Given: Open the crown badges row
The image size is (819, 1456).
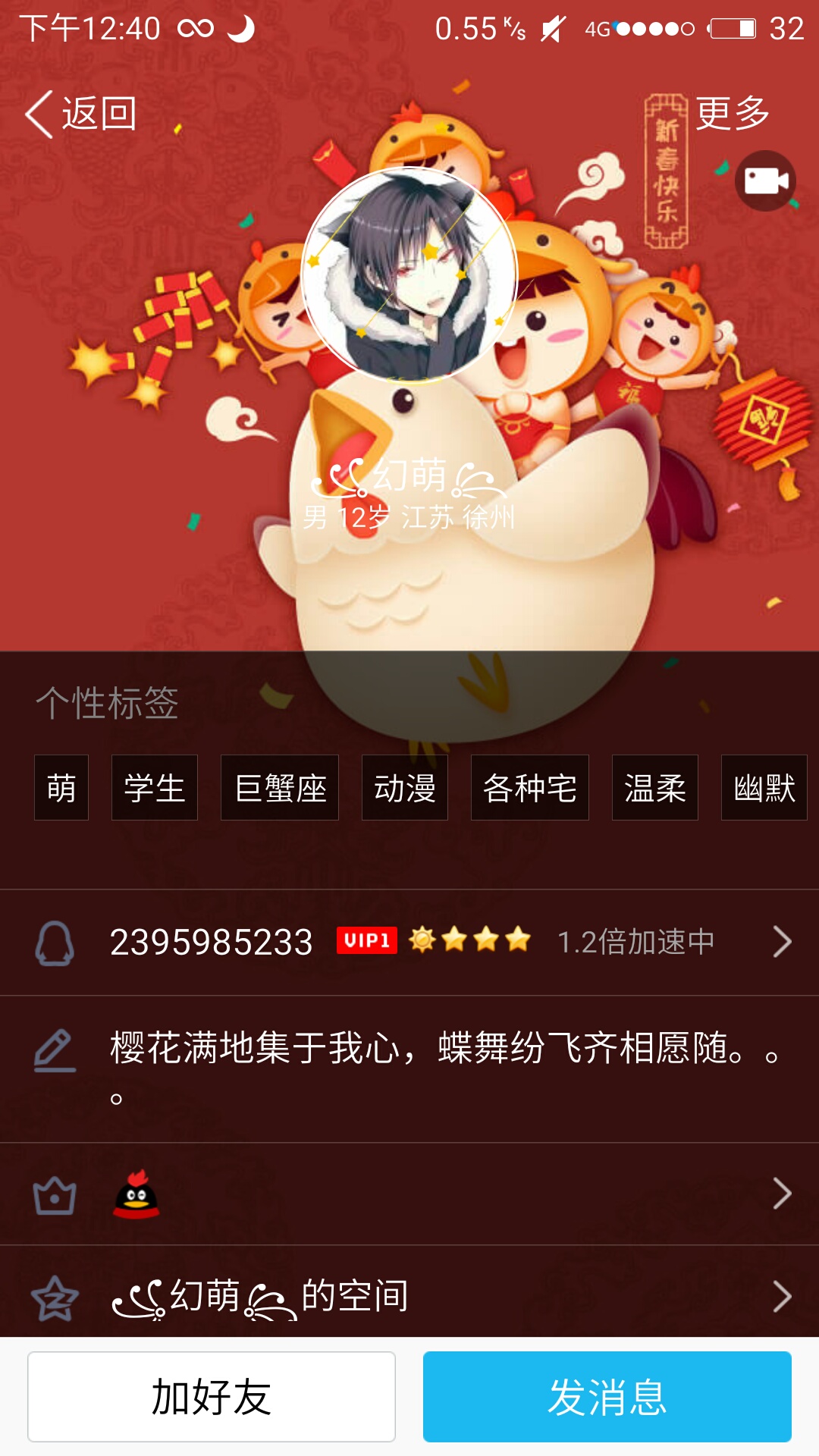Looking at the screenshot, I should (x=409, y=1194).
